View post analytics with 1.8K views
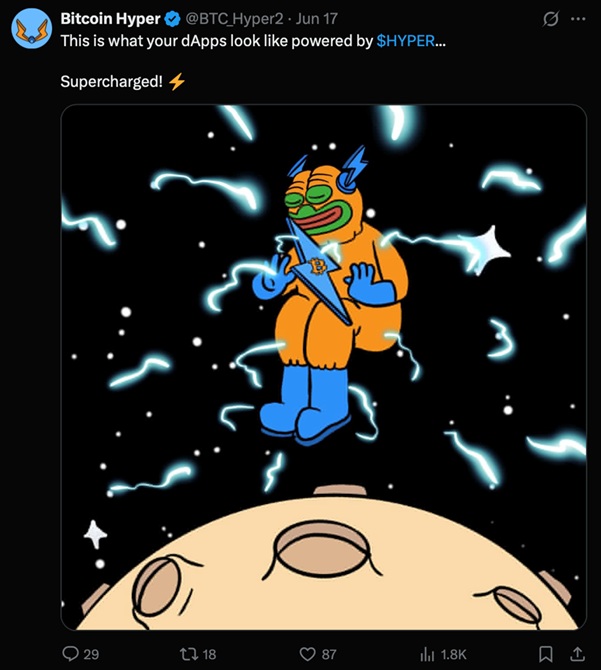The height and width of the screenshot is (670, 601). (x=427, y=653)
